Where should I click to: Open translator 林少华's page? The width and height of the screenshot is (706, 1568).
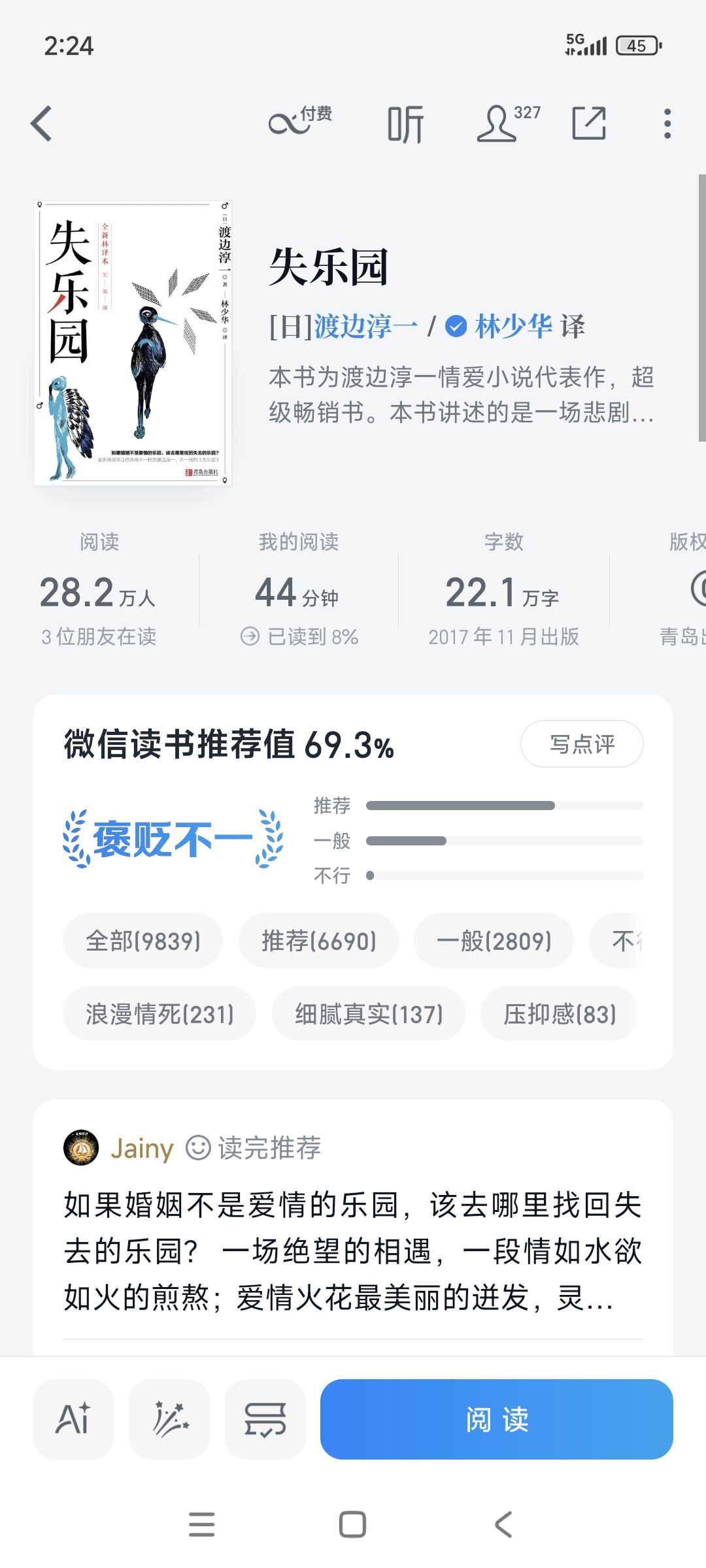point(514,326)
